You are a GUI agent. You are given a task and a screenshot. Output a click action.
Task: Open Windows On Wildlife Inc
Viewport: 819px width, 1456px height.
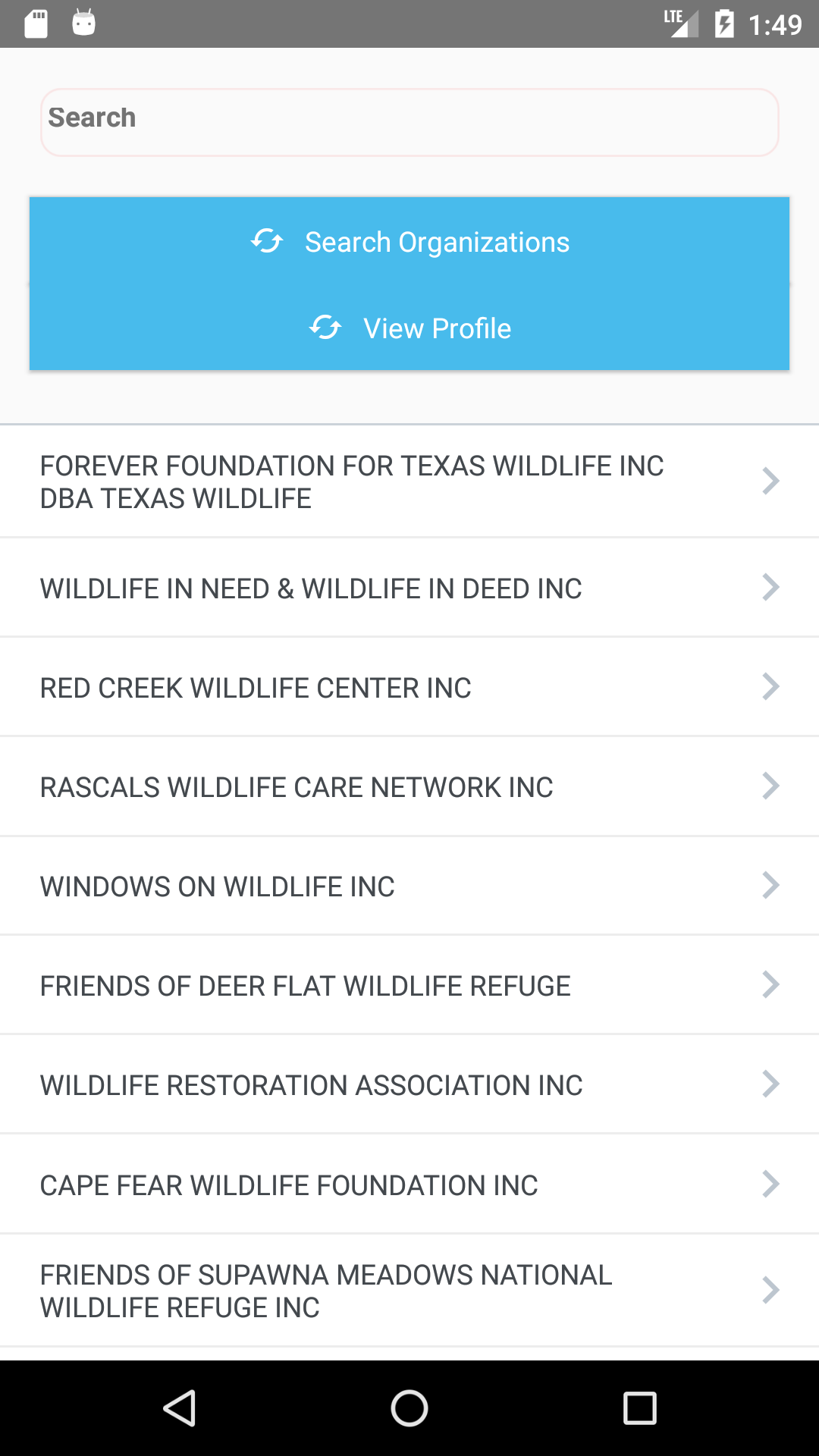(409, 886)
